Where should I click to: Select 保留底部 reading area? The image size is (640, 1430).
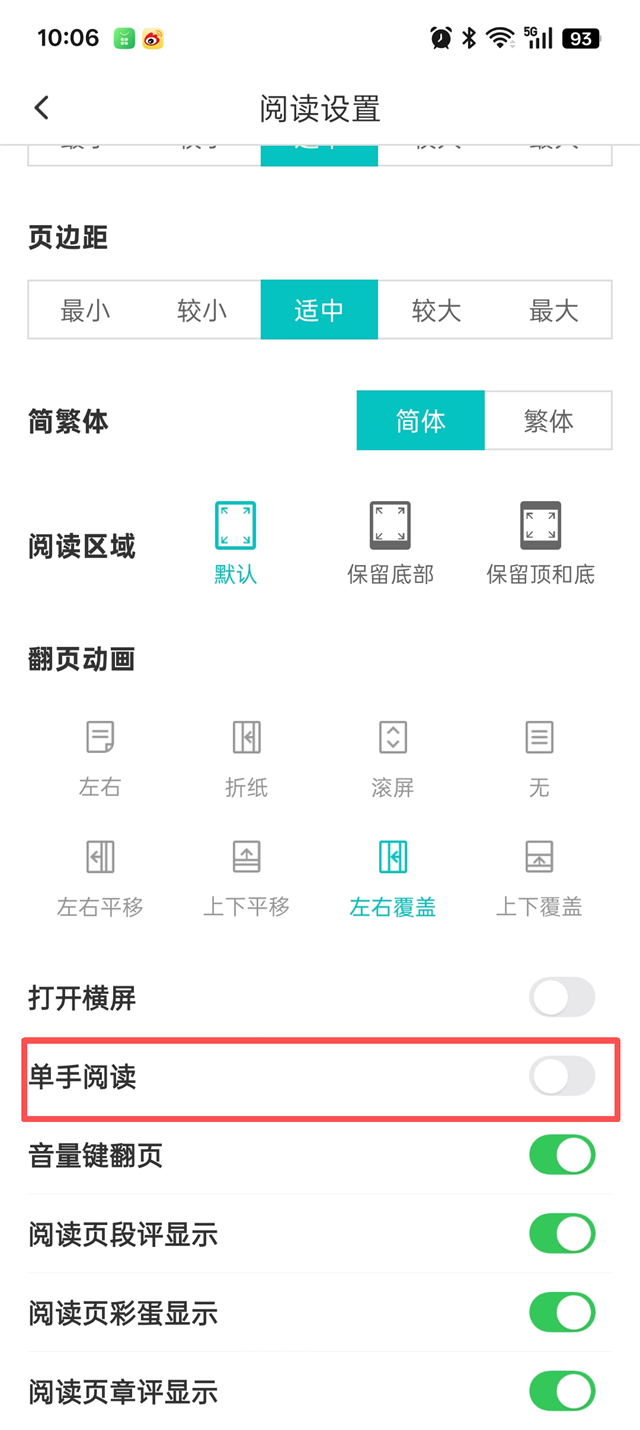click(390, 544)
